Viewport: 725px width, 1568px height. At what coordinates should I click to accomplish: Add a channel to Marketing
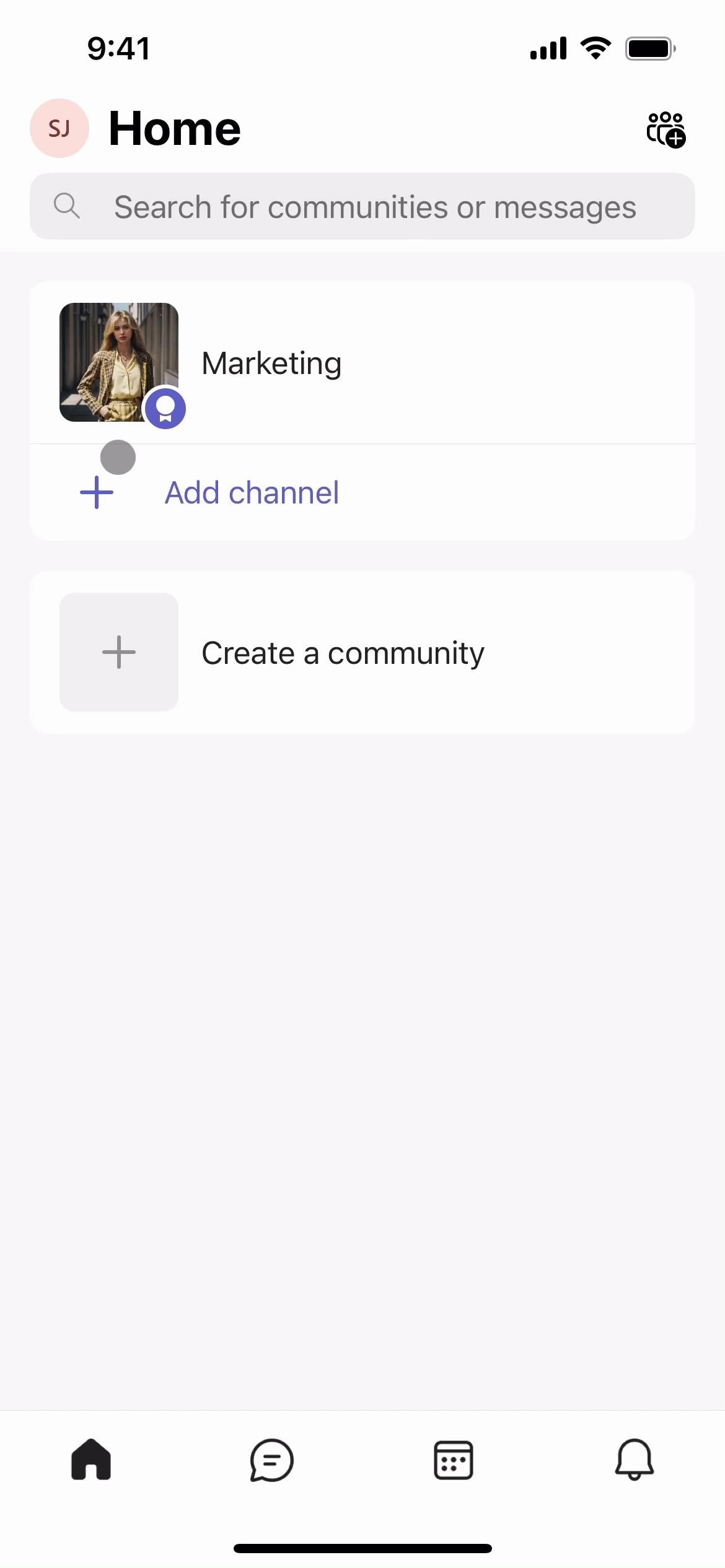pyautogui.click(x=251, y=493)
